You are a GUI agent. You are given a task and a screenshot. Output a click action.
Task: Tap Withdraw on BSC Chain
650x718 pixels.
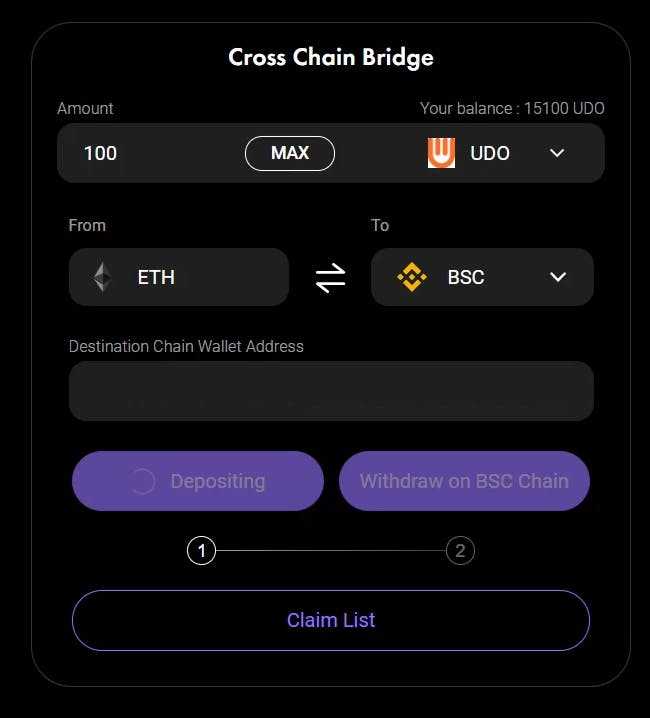pyautogui.click(x=464, y=481)
